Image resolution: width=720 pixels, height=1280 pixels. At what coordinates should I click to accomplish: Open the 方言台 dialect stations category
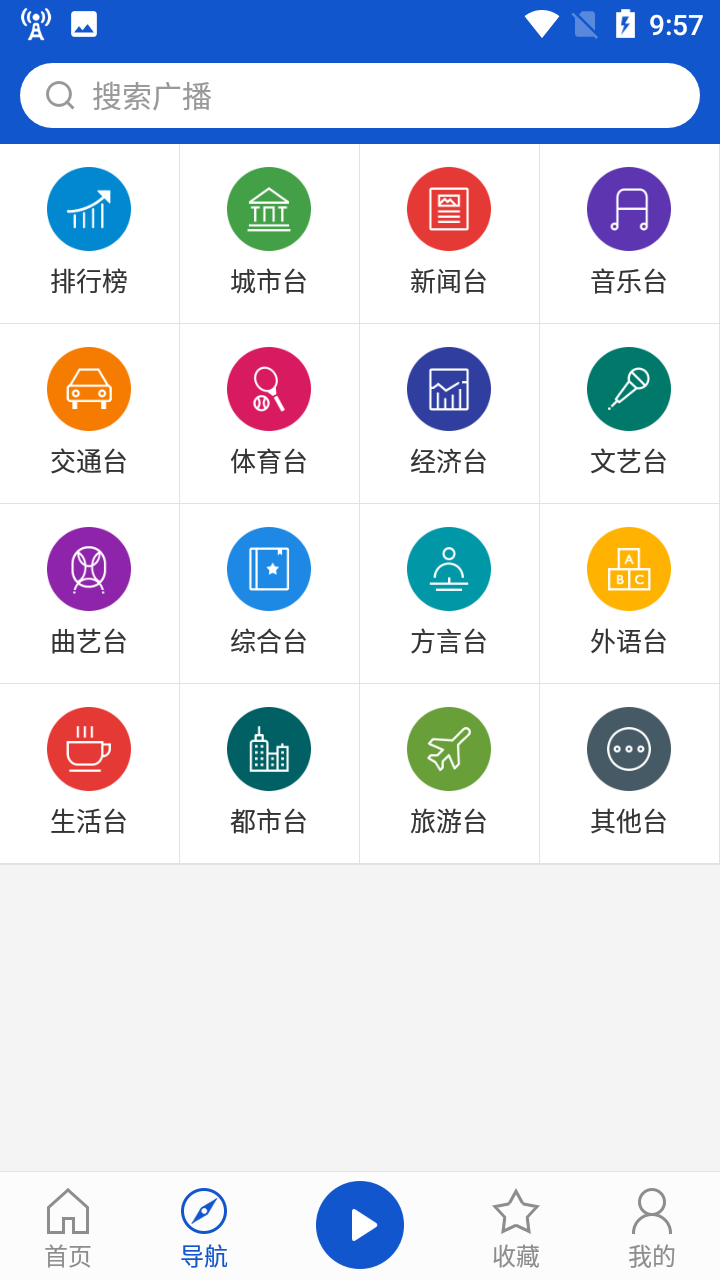coord(449,592)
